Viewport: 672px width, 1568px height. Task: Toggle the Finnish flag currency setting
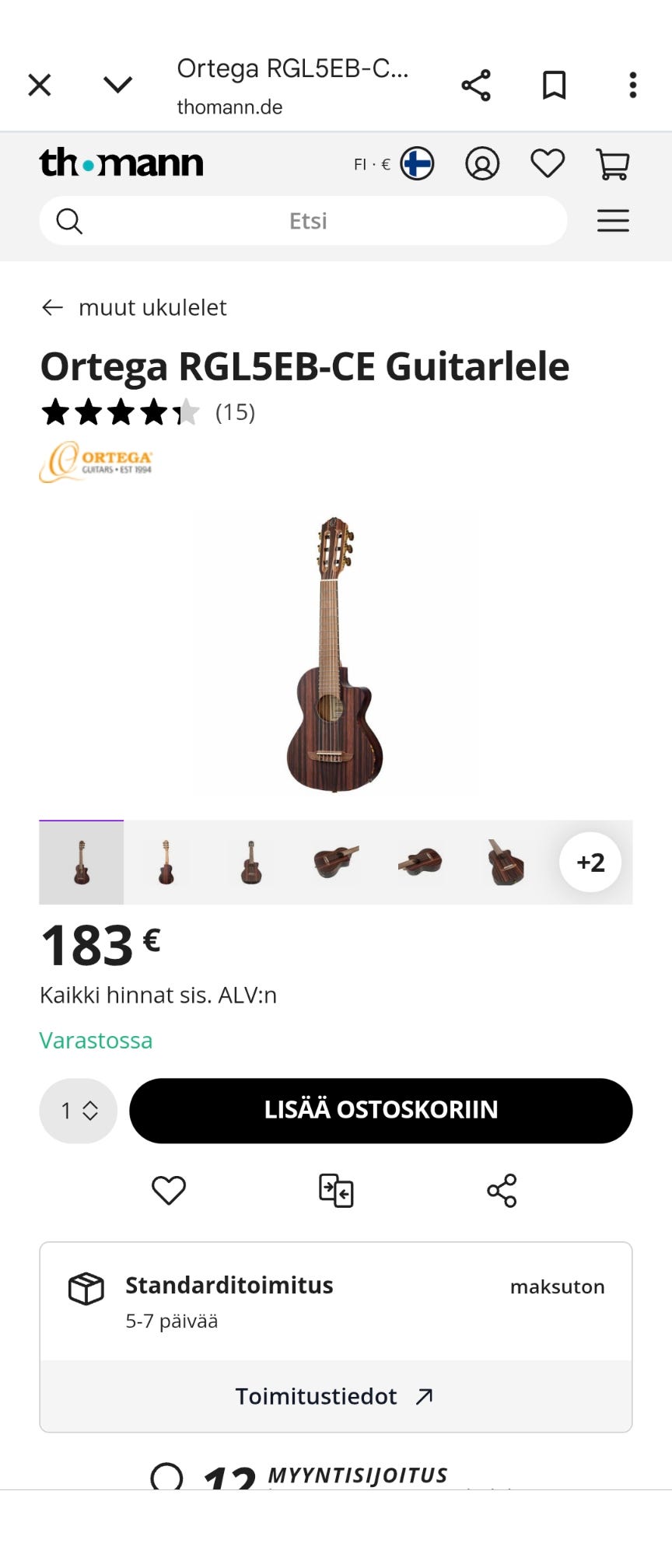pyautogui.click(x=416, y=163)
